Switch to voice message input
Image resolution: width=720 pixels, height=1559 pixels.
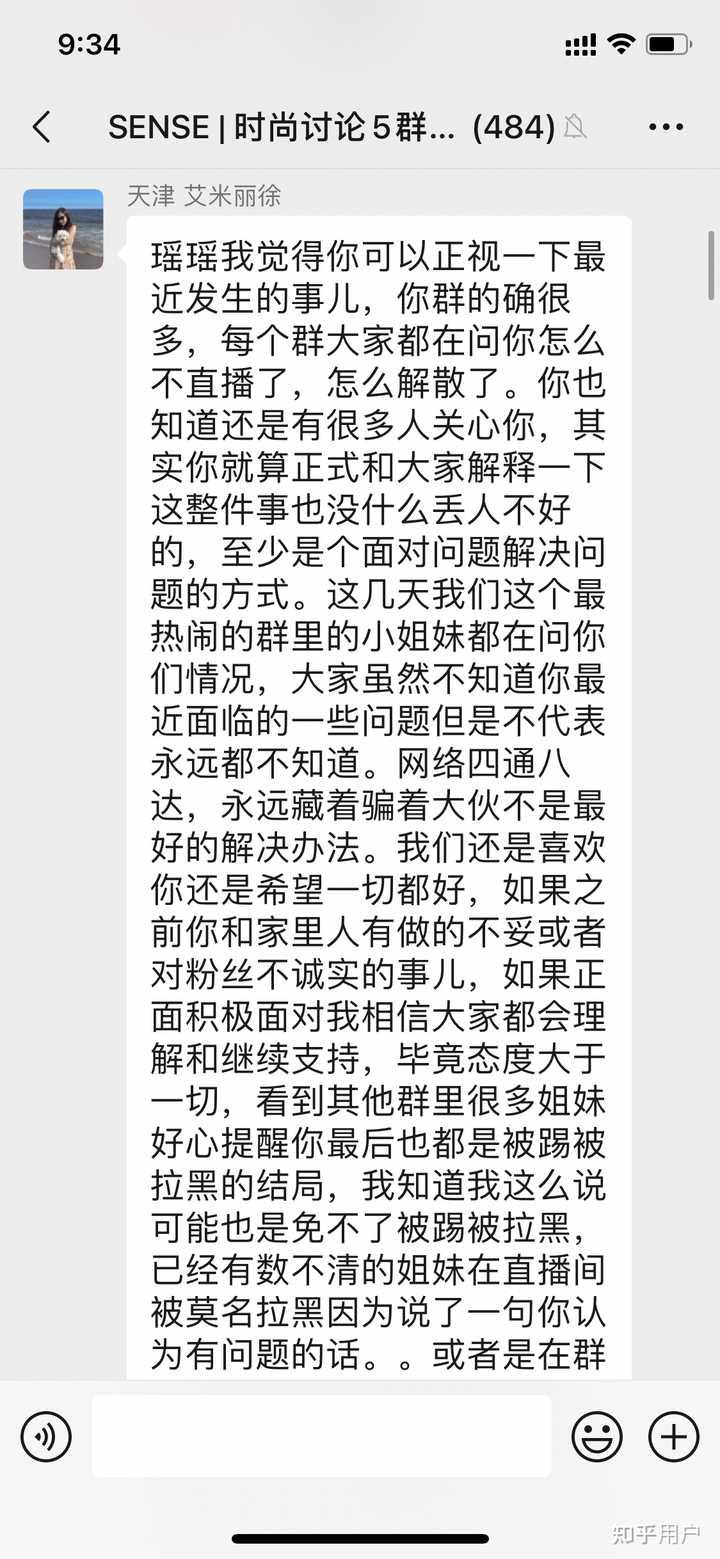point(46,1437)
